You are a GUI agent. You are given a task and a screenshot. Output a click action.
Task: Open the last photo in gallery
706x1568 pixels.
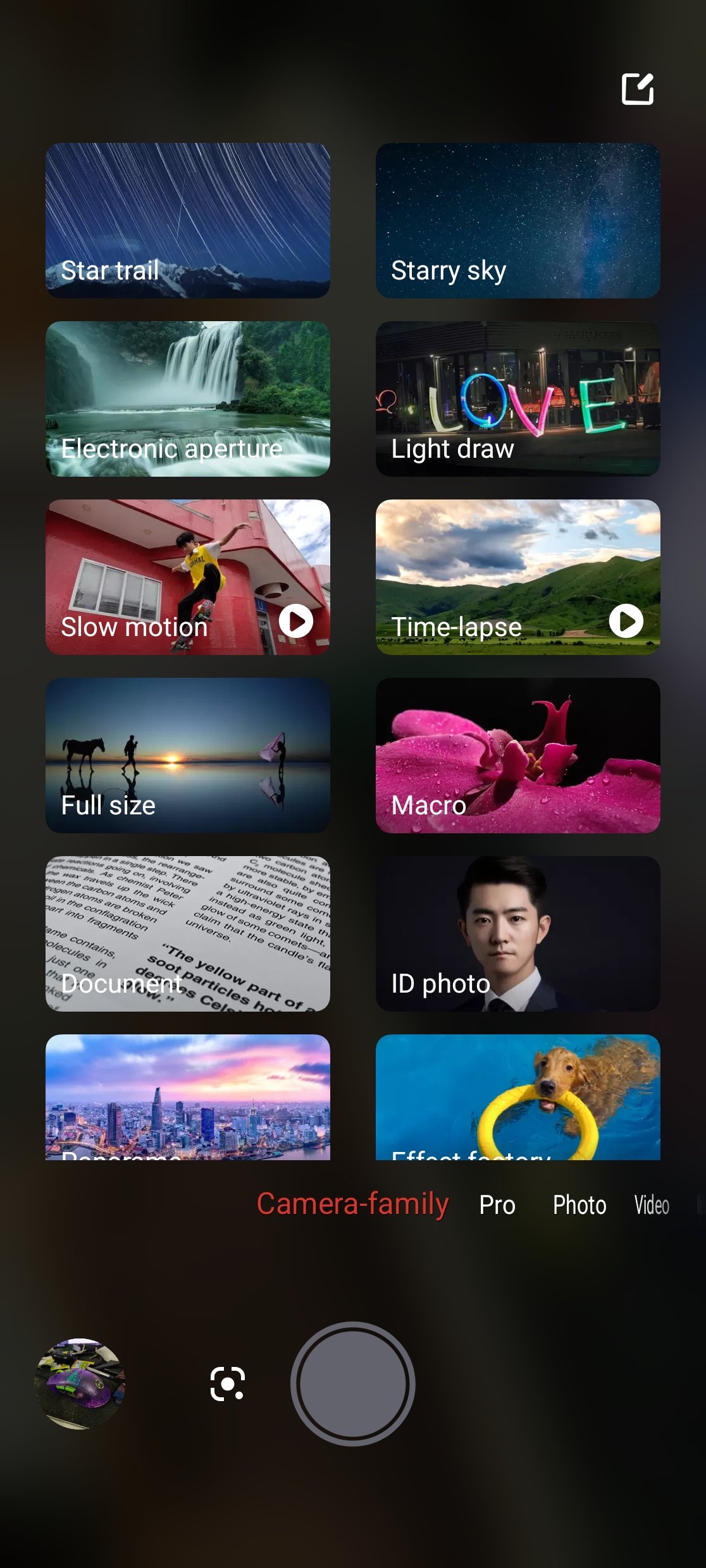click(80, 1383)
